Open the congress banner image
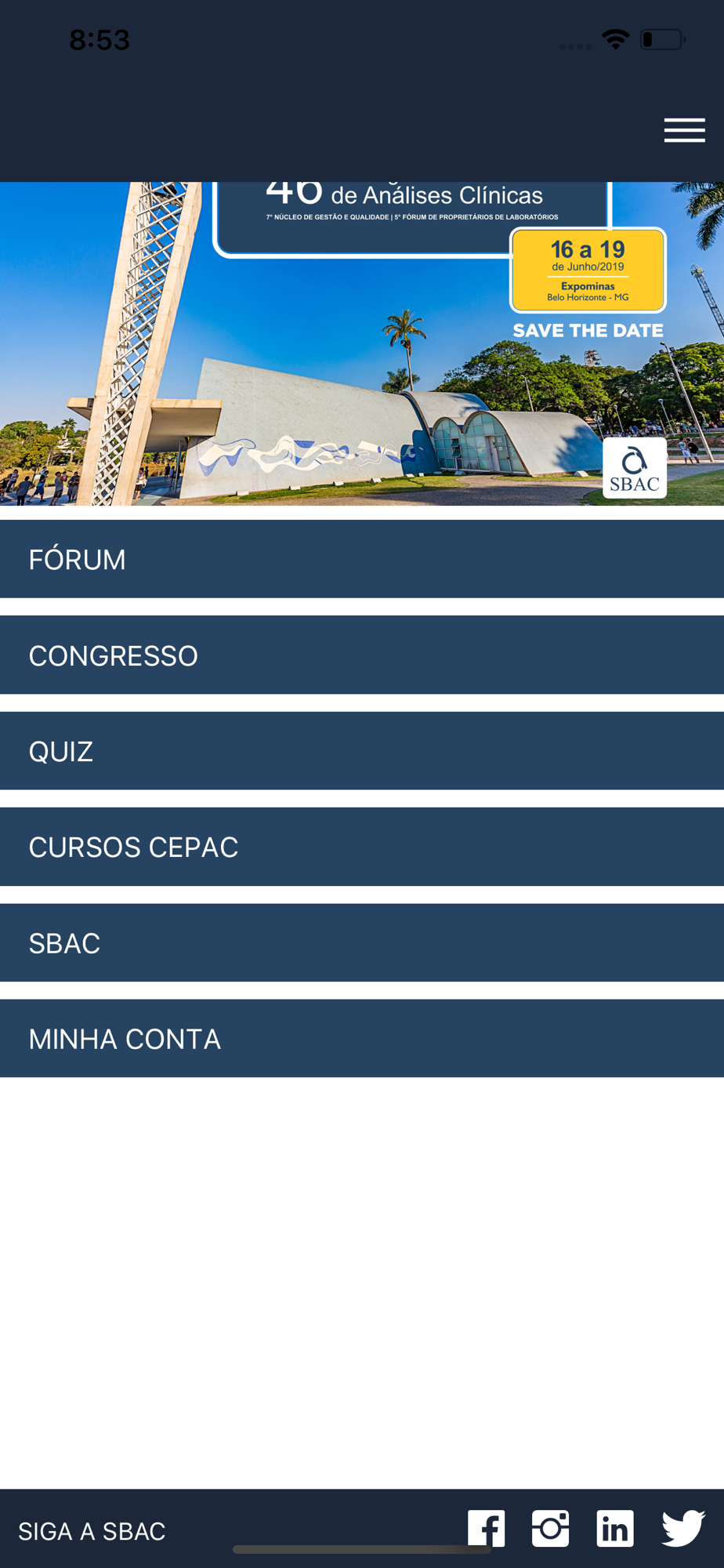 362,343
